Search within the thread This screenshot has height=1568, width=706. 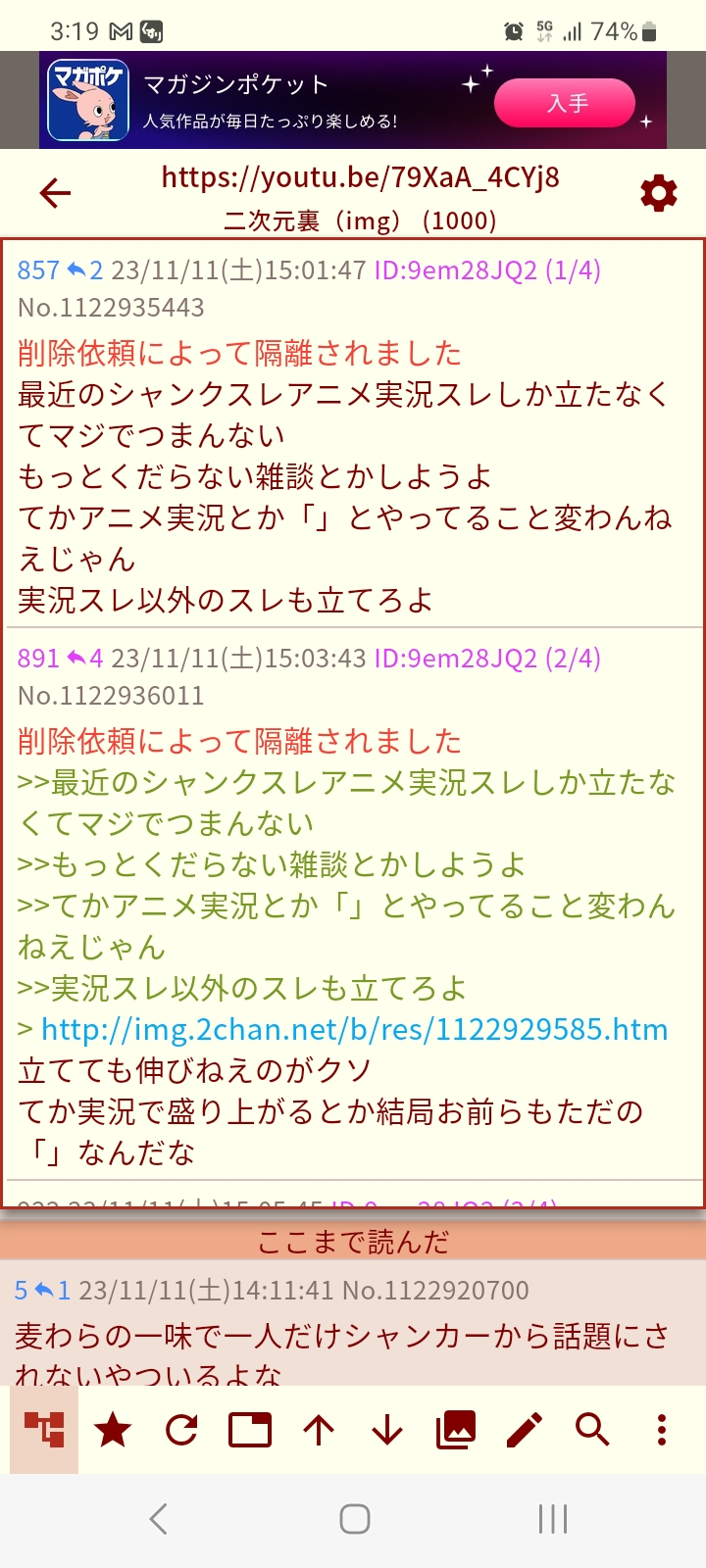[592, 1431]
